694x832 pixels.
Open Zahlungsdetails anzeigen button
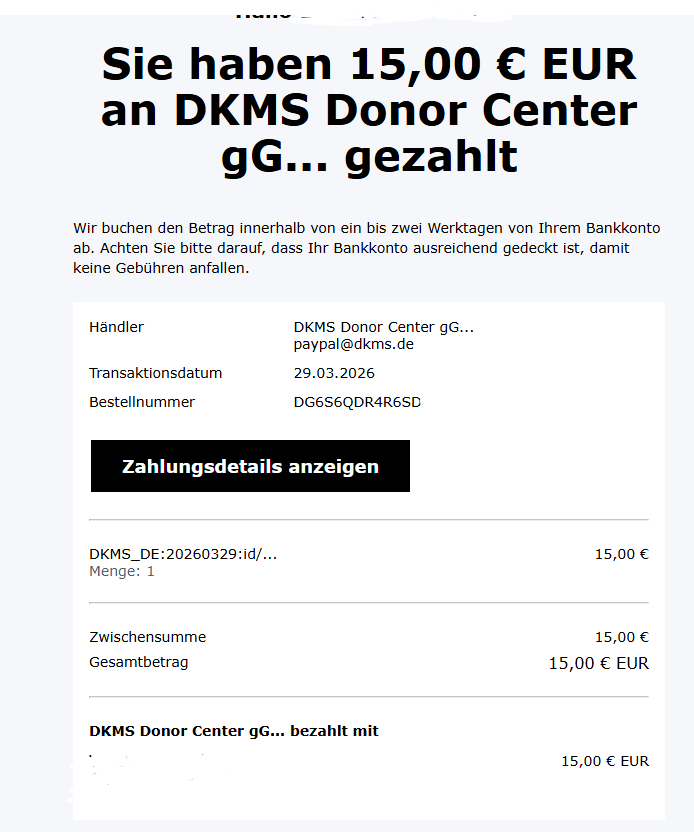250,466
